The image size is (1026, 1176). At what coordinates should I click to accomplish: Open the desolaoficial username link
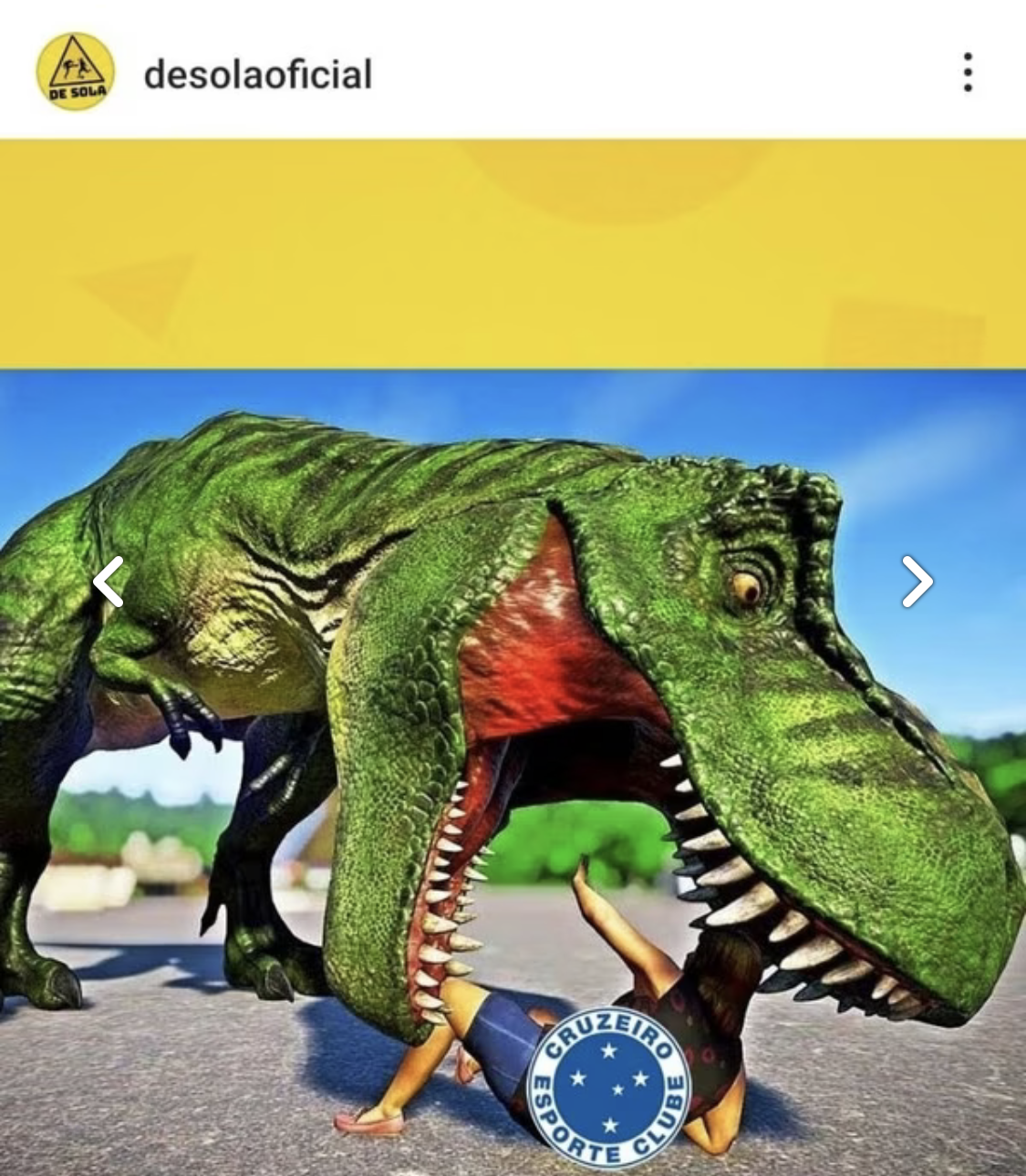click(x=258, y=74)
